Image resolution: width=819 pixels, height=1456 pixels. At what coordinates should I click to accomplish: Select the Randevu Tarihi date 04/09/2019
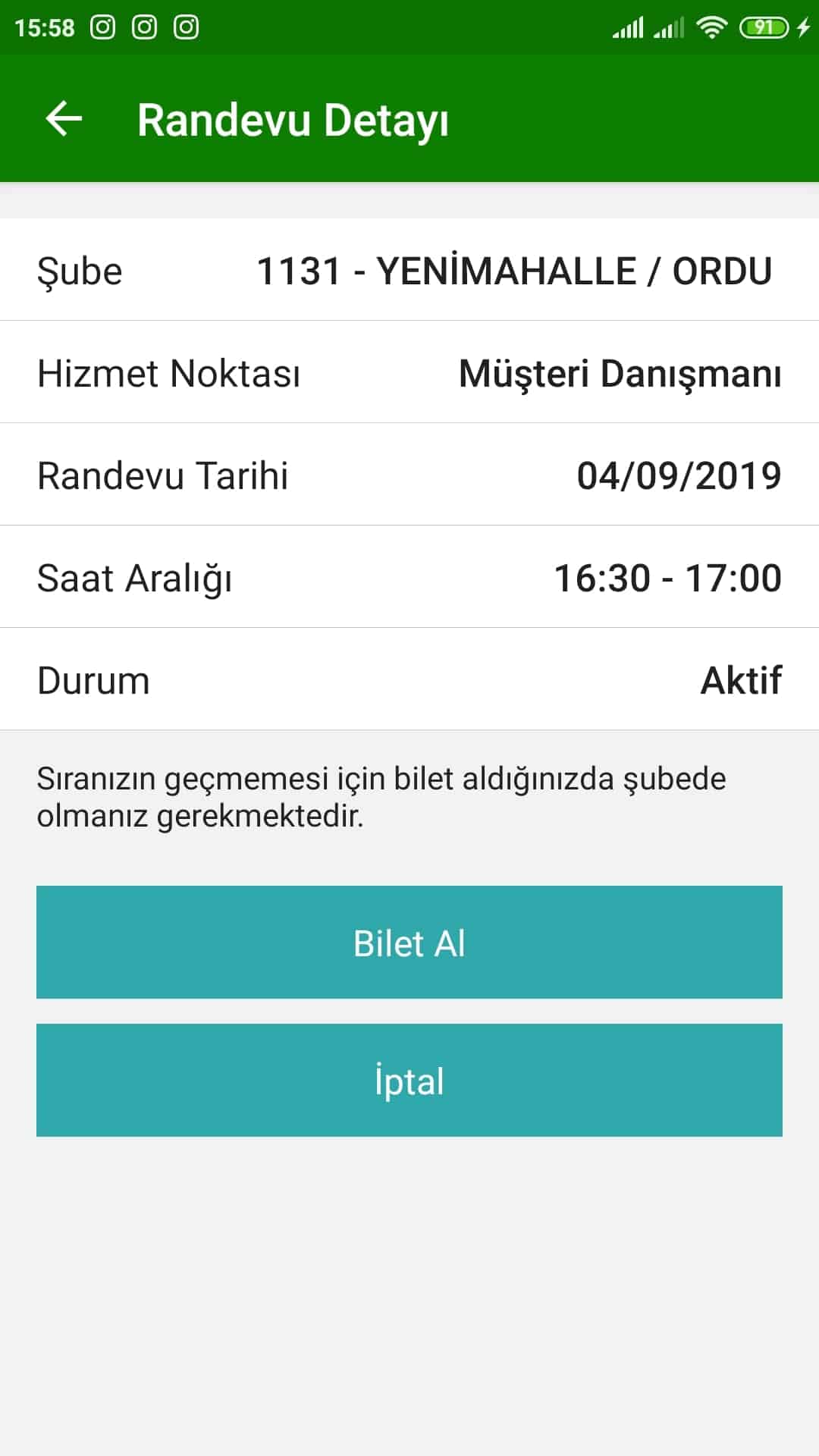pos(409,475)
